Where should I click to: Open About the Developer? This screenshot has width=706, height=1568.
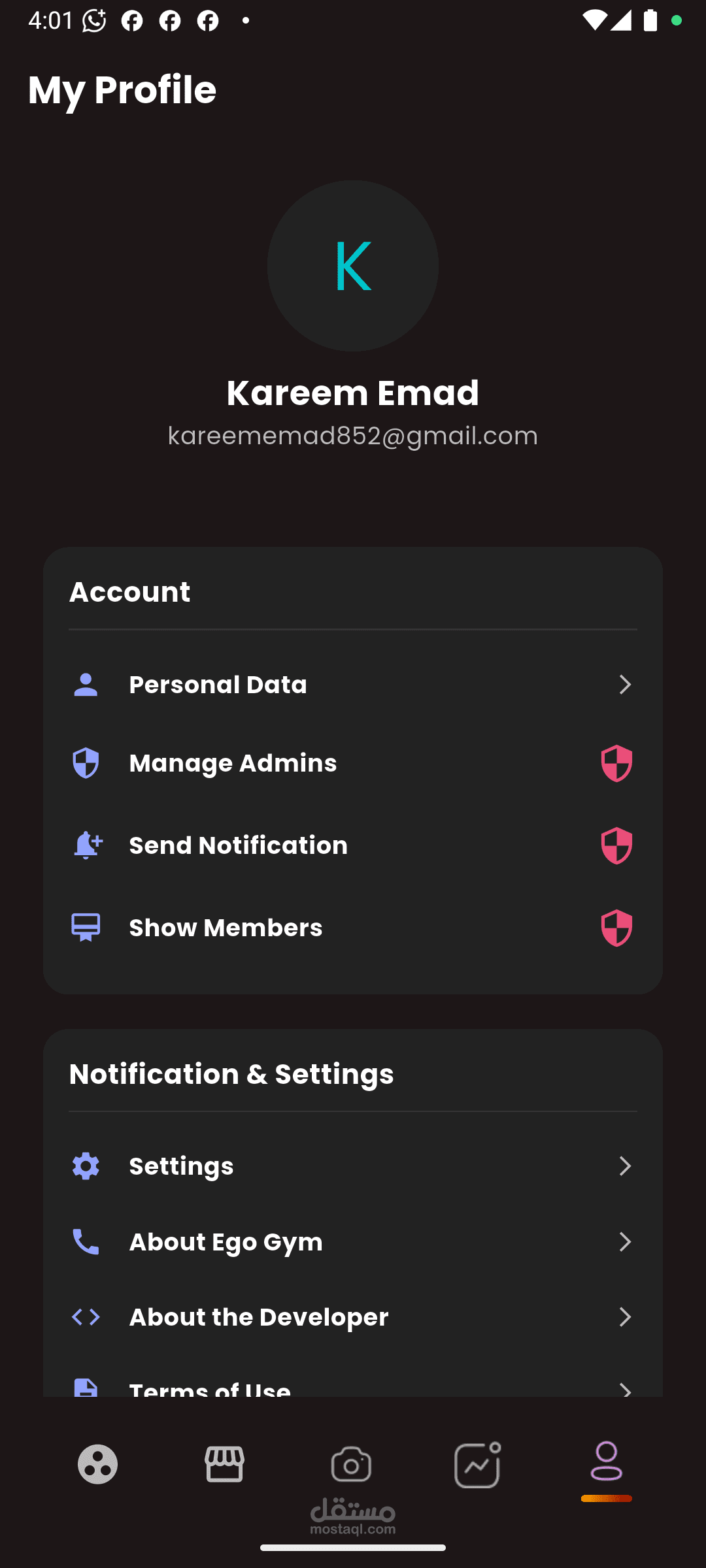point(353,1317)
